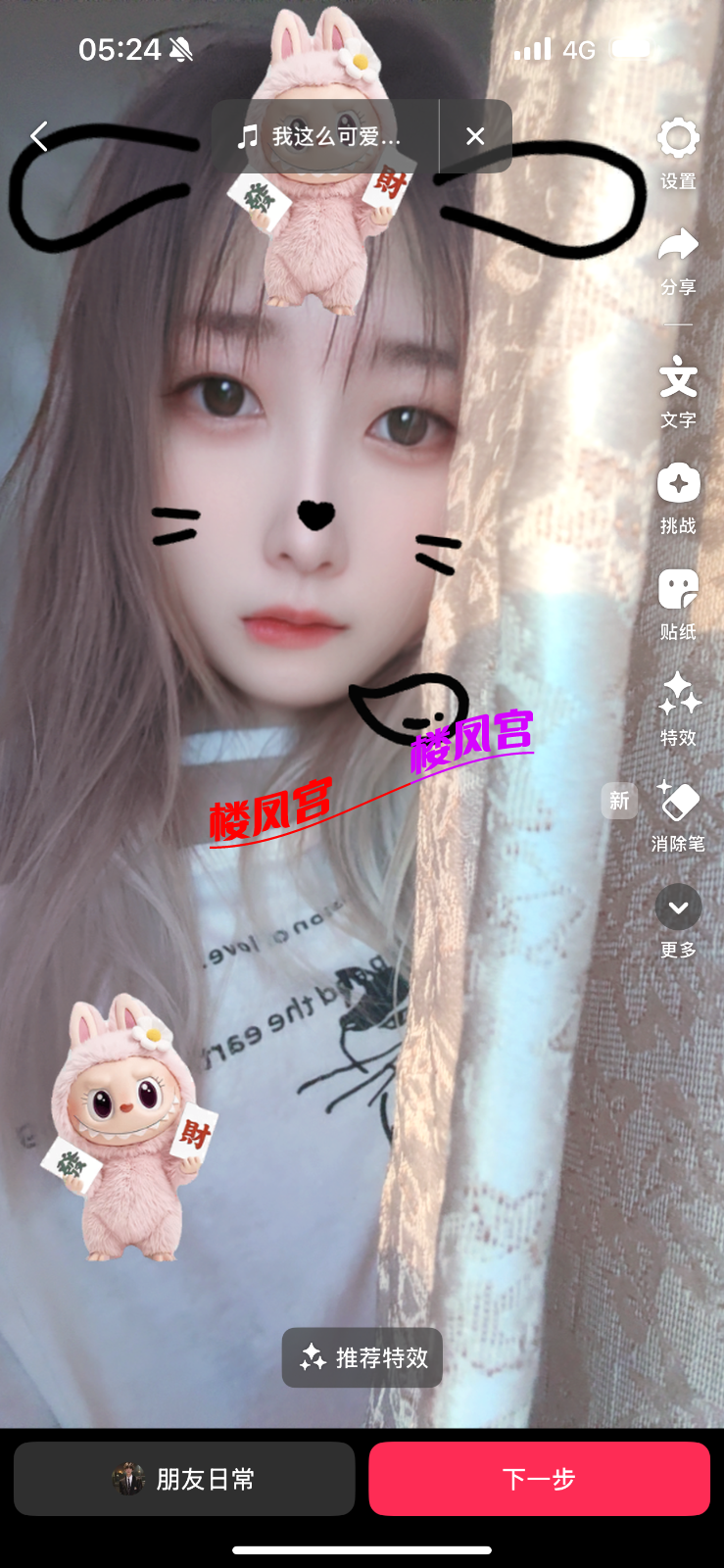Viewport: 724px width, 1568px height.
Task: Post to 朋友日常
Action: (x=184, y=1479)
